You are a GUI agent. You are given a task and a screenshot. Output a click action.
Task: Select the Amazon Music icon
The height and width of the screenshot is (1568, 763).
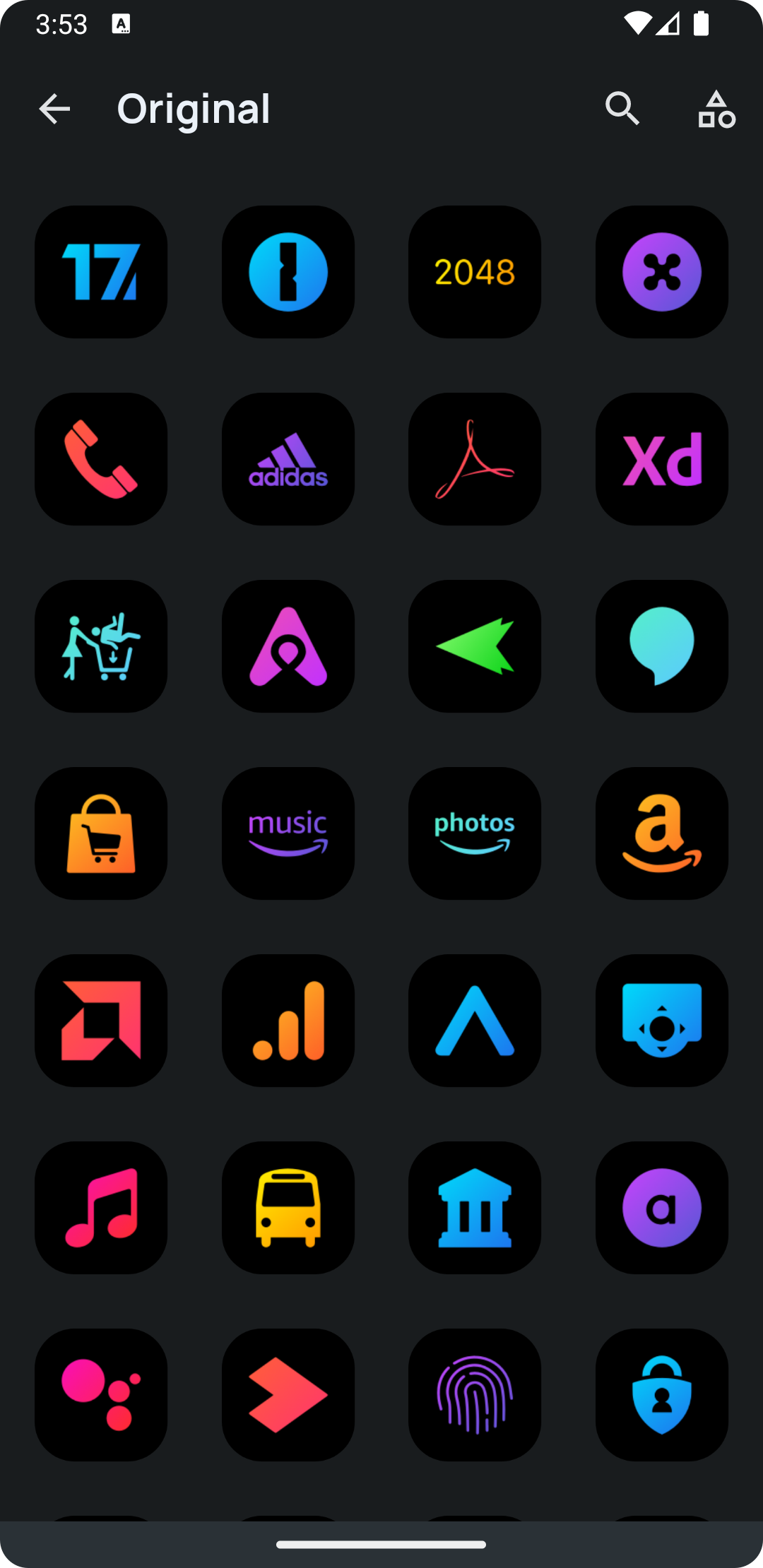[x=288, y=833]
